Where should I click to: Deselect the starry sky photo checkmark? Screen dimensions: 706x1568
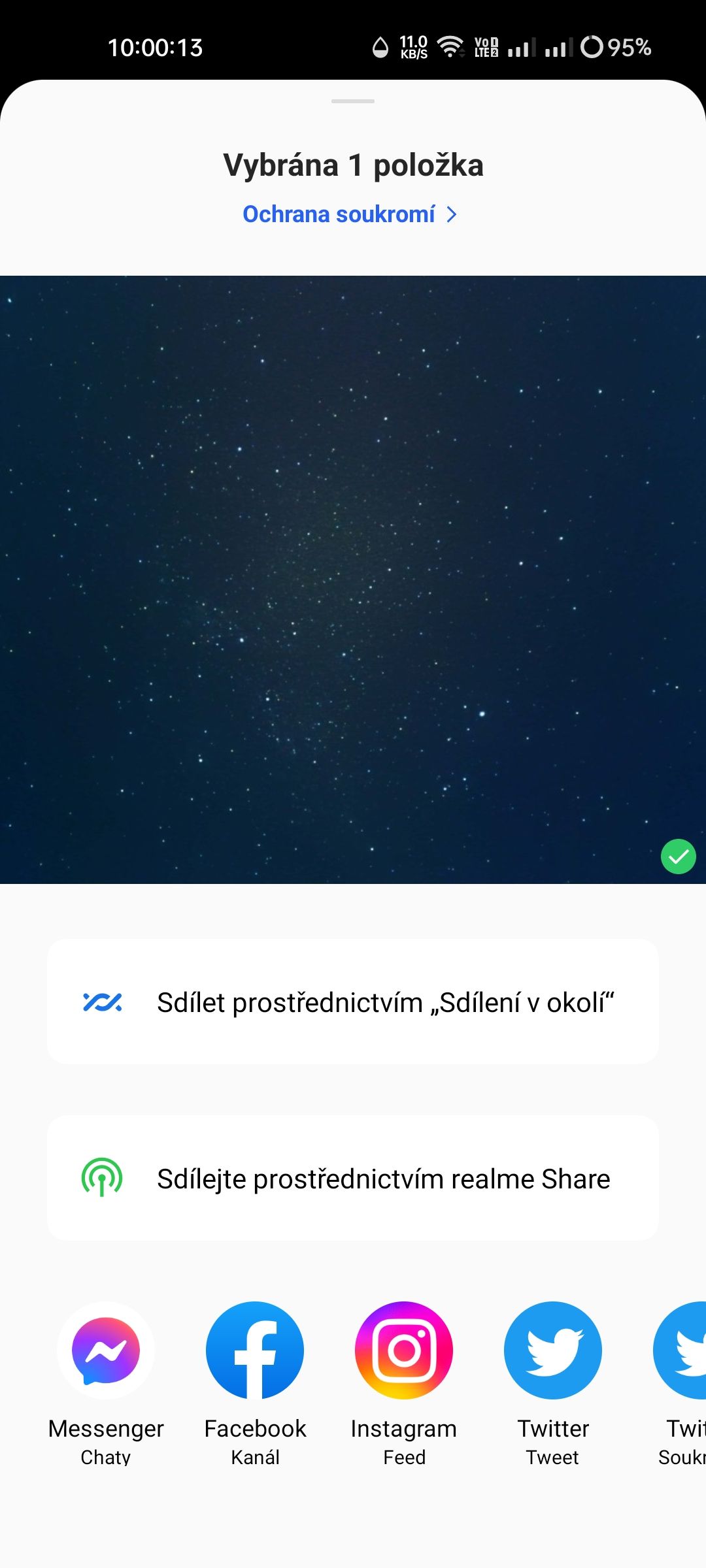point(678,856)
